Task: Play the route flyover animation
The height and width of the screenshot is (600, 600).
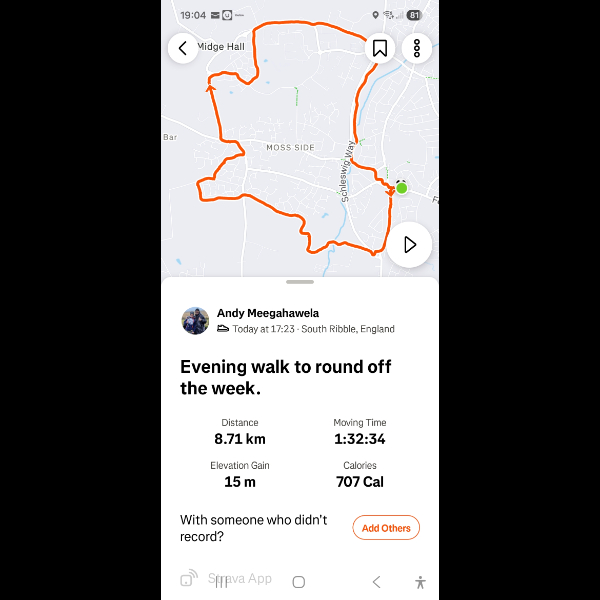Action: tap(409, 244)
